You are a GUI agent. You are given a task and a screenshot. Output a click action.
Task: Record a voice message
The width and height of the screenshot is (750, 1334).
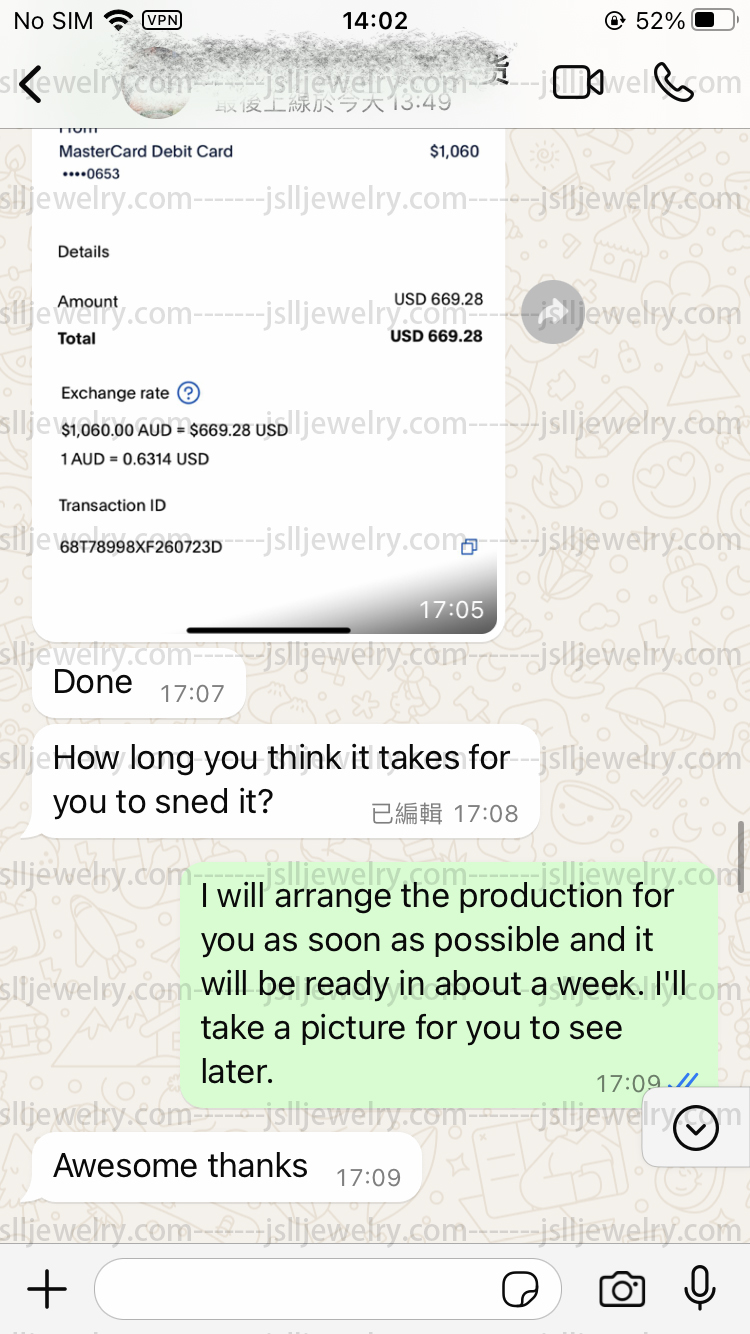click(x=699, y=1289)
